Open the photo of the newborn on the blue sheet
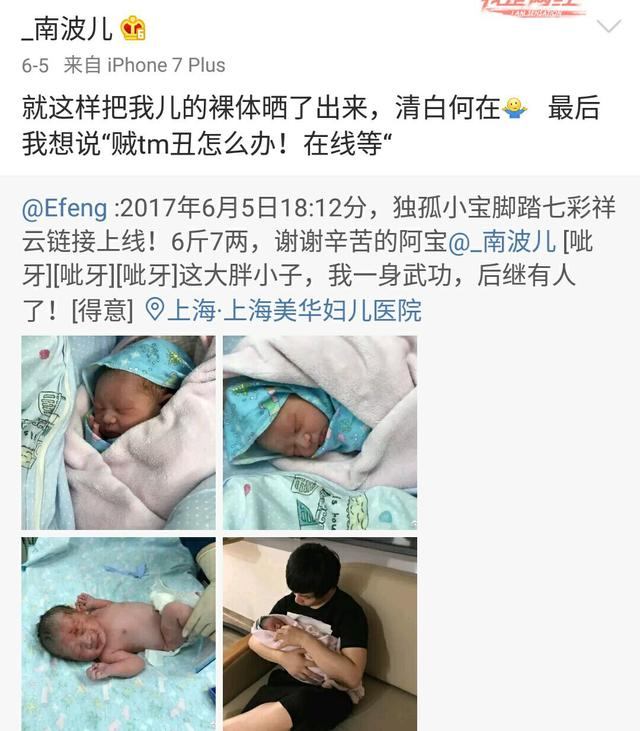This screenshot has width=640, height=731. coord(118,633)
